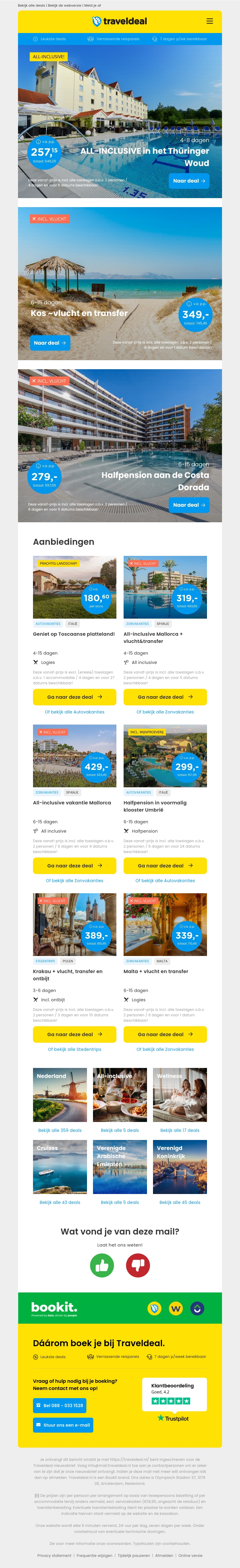
Task: Go to the Toscaanse platteland deal
Action: (74, 697)
